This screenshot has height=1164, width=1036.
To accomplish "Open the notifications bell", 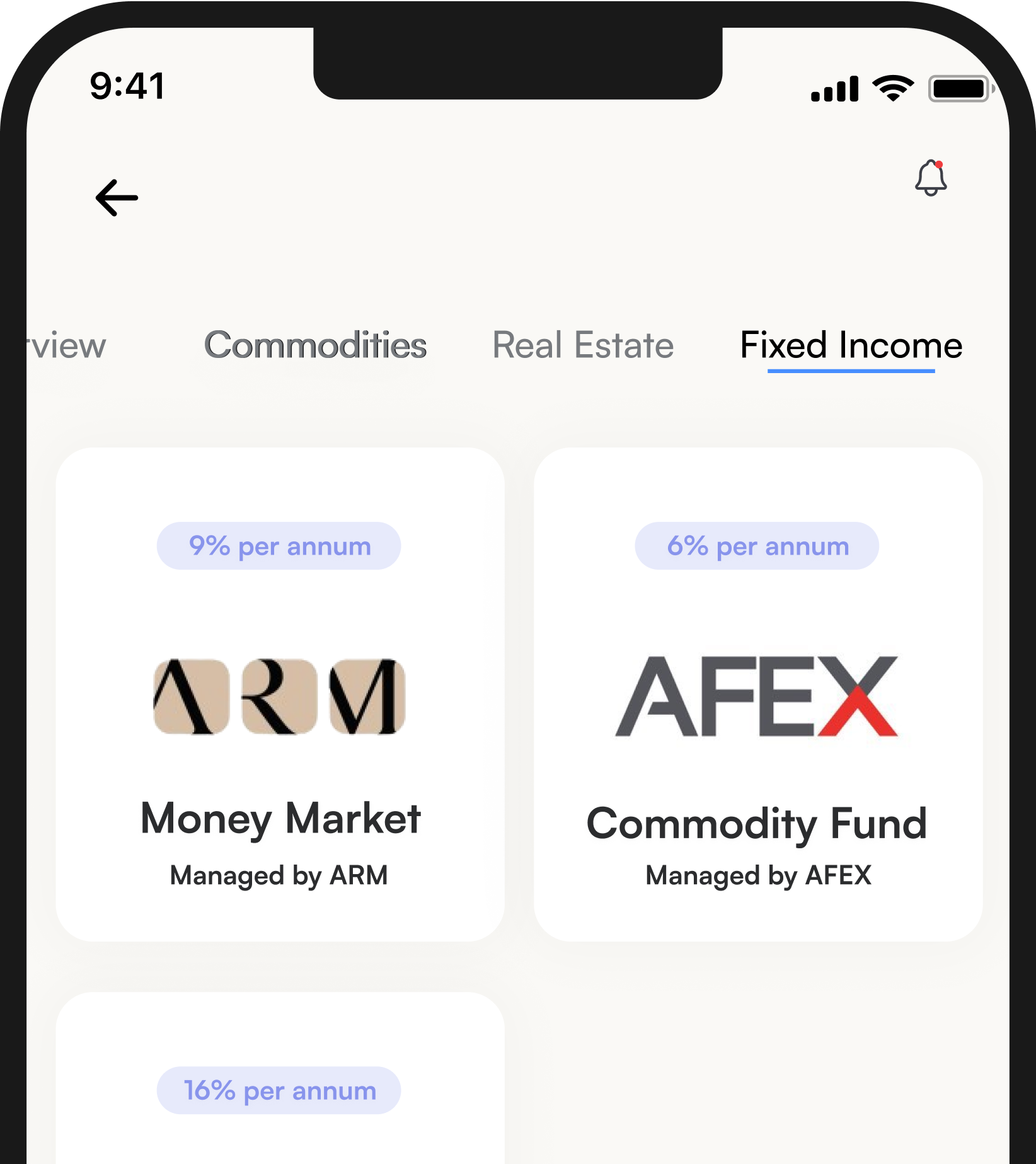I will 930,178.
